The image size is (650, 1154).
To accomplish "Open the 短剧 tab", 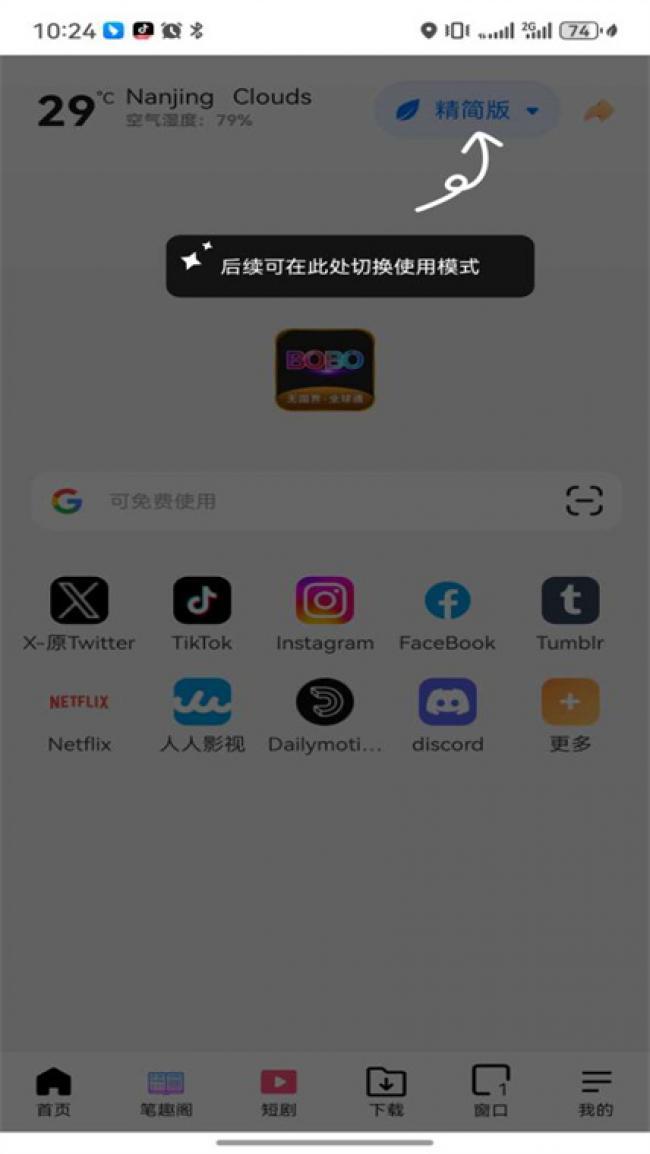I will click(279, 1092).
